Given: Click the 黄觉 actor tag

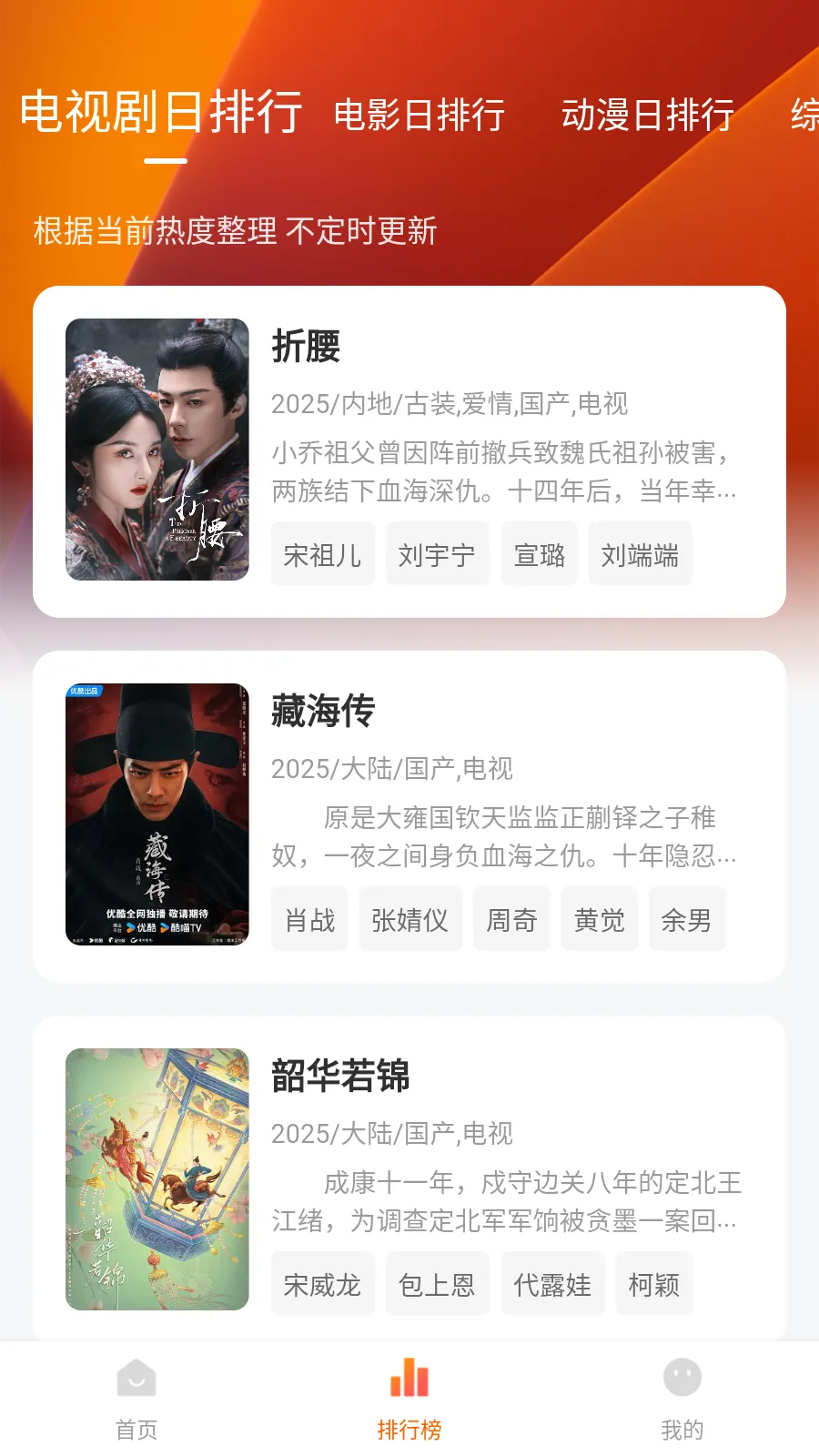Looking at the screenshot, I should [x=599, y=919].
